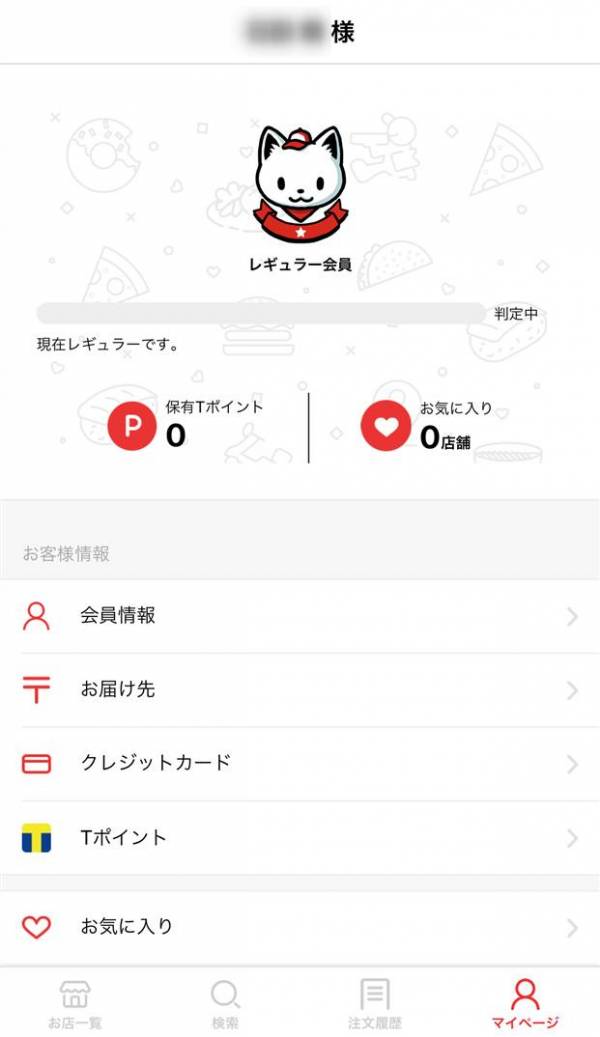600x1037 pixels.
Task: Open the Tポイント row
Action: 300,837
